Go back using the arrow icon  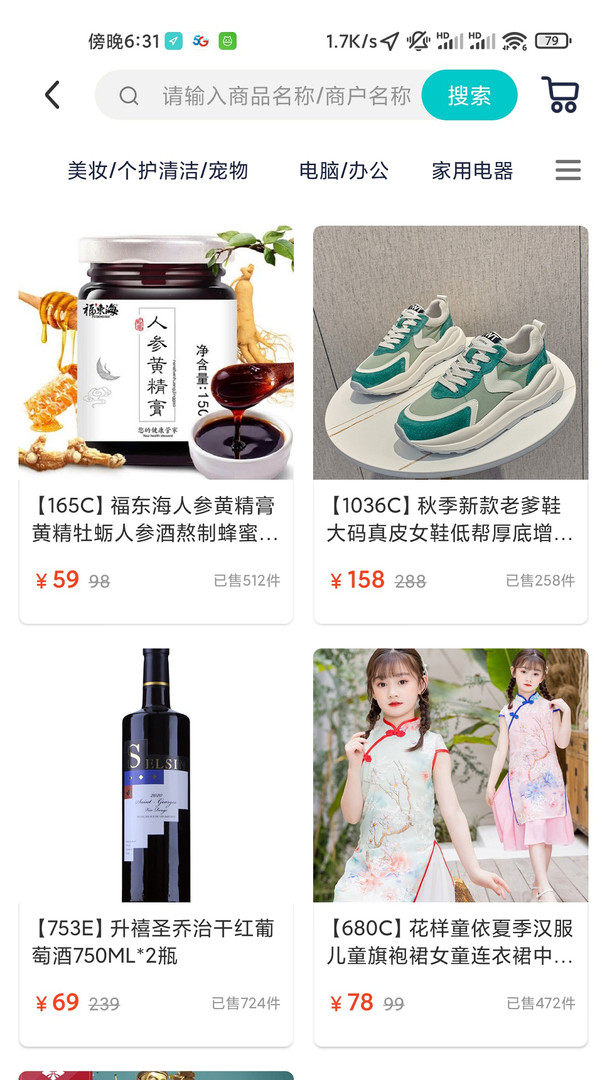point(53,95)
